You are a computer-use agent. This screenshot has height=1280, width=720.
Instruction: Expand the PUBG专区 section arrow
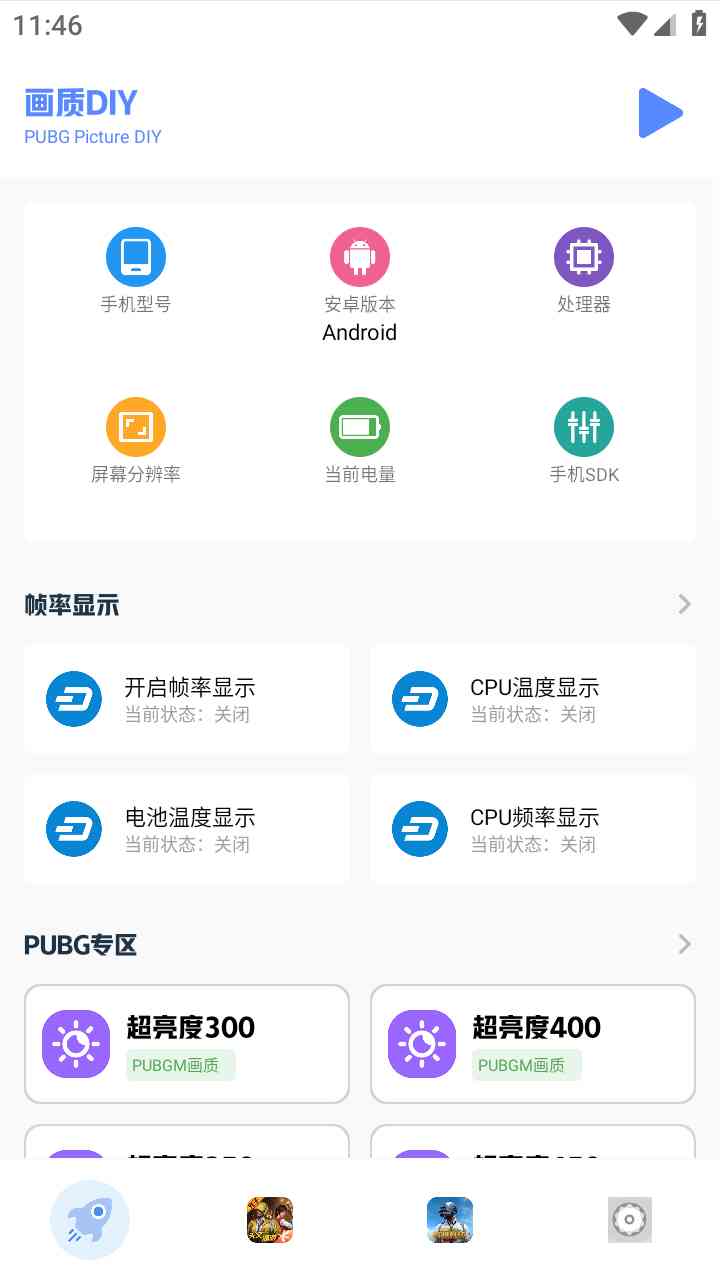pos(684,944)
